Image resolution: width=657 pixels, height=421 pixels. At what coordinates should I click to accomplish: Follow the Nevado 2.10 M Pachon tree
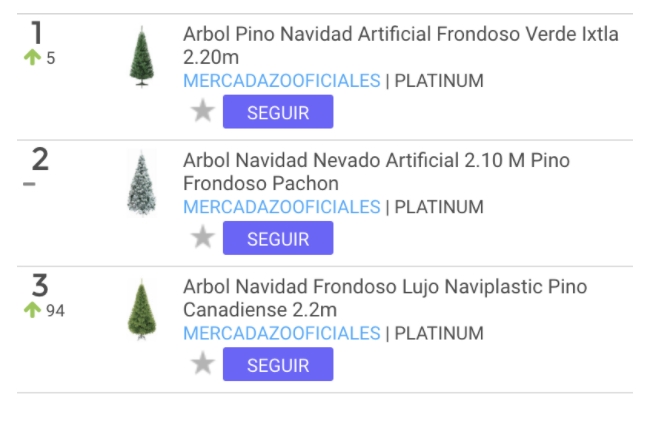pos(277,238)
